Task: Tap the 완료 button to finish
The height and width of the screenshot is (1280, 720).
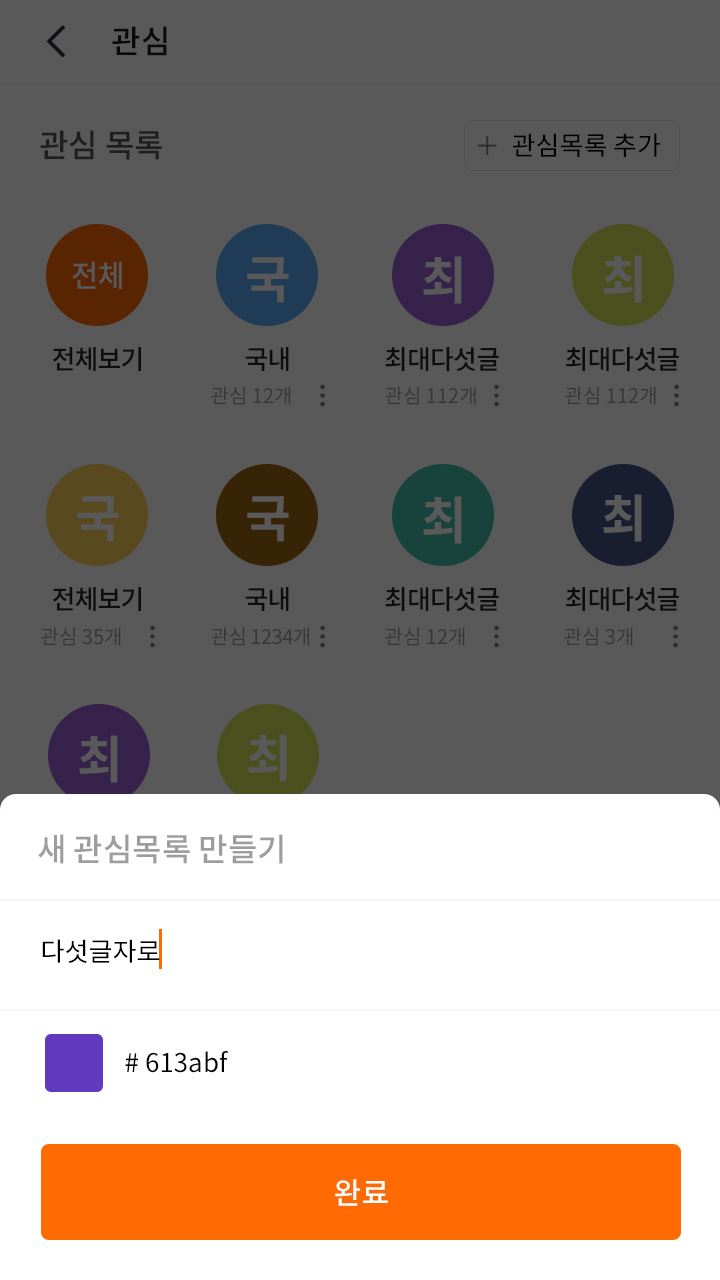Action: click(x=360, y=1191)
